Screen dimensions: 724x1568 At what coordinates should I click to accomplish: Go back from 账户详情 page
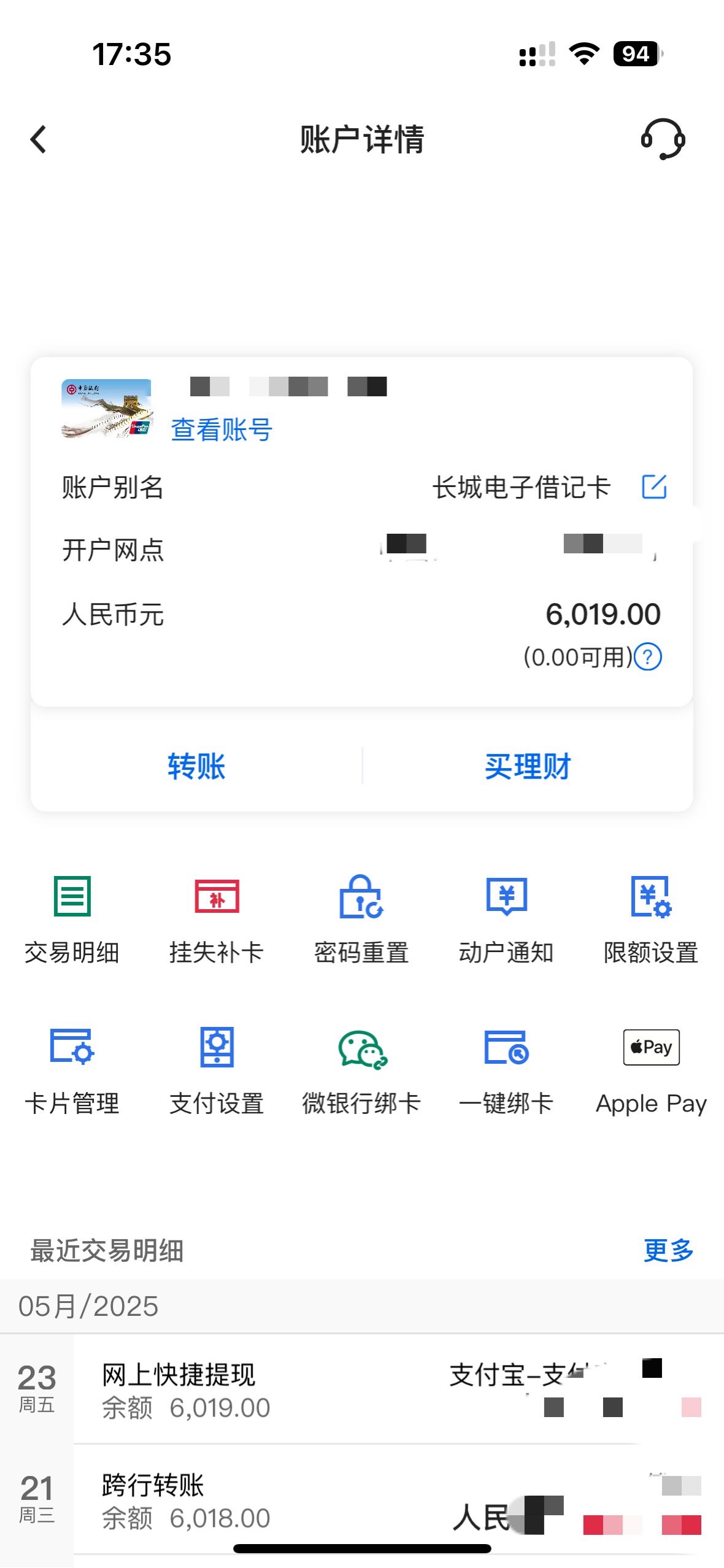(38, 139)
